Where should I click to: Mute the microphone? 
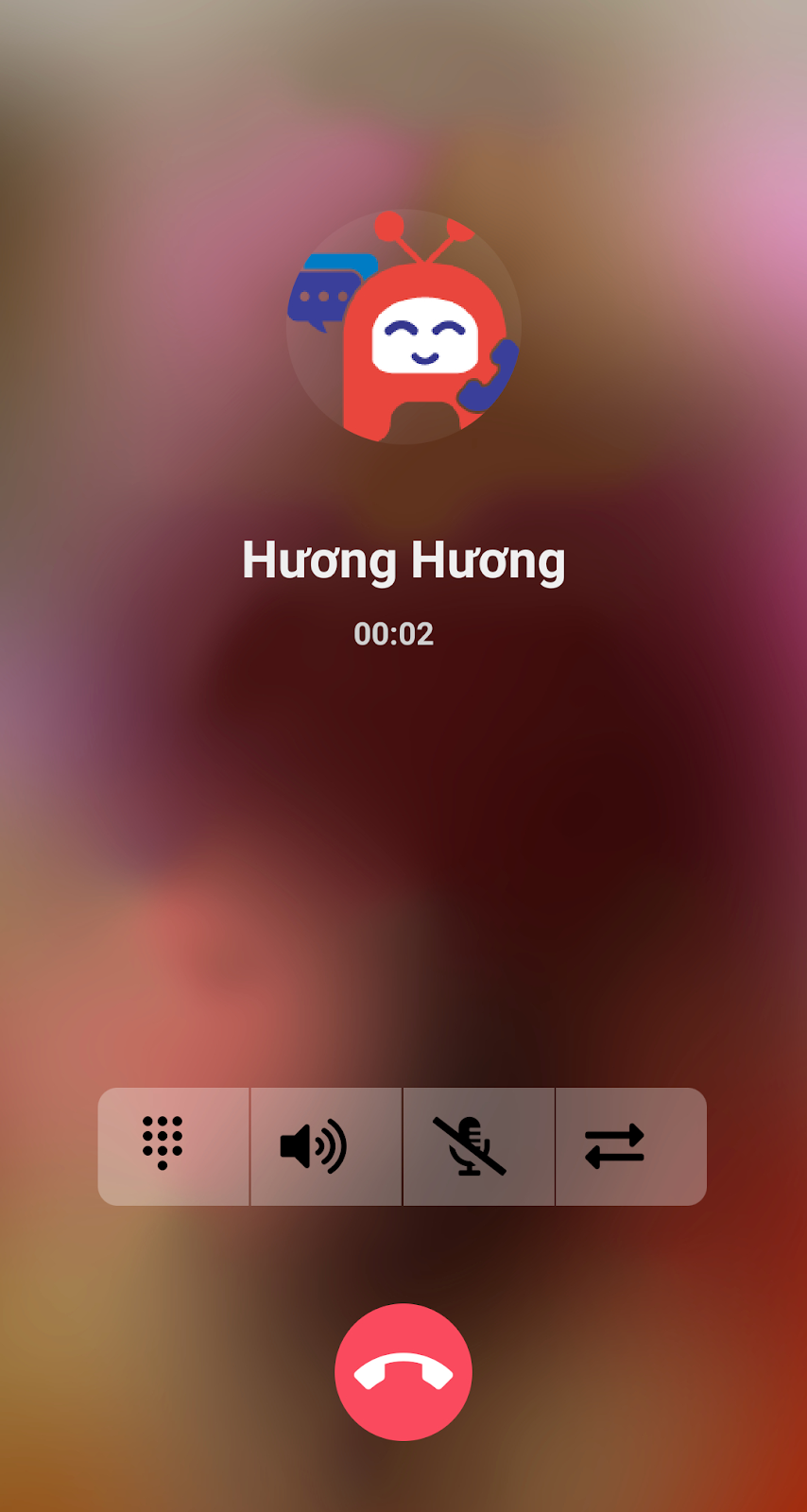click(x=470, y=1146)
